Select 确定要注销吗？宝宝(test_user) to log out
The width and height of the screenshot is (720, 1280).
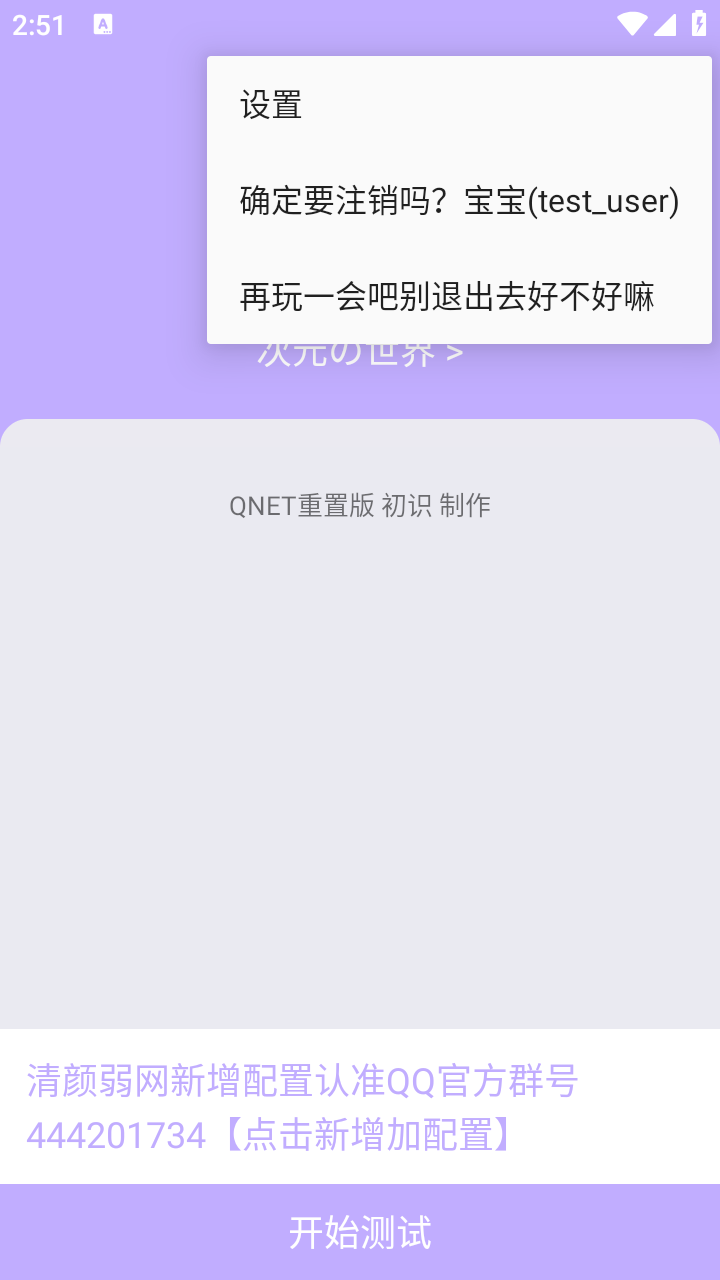coord(458,201)
